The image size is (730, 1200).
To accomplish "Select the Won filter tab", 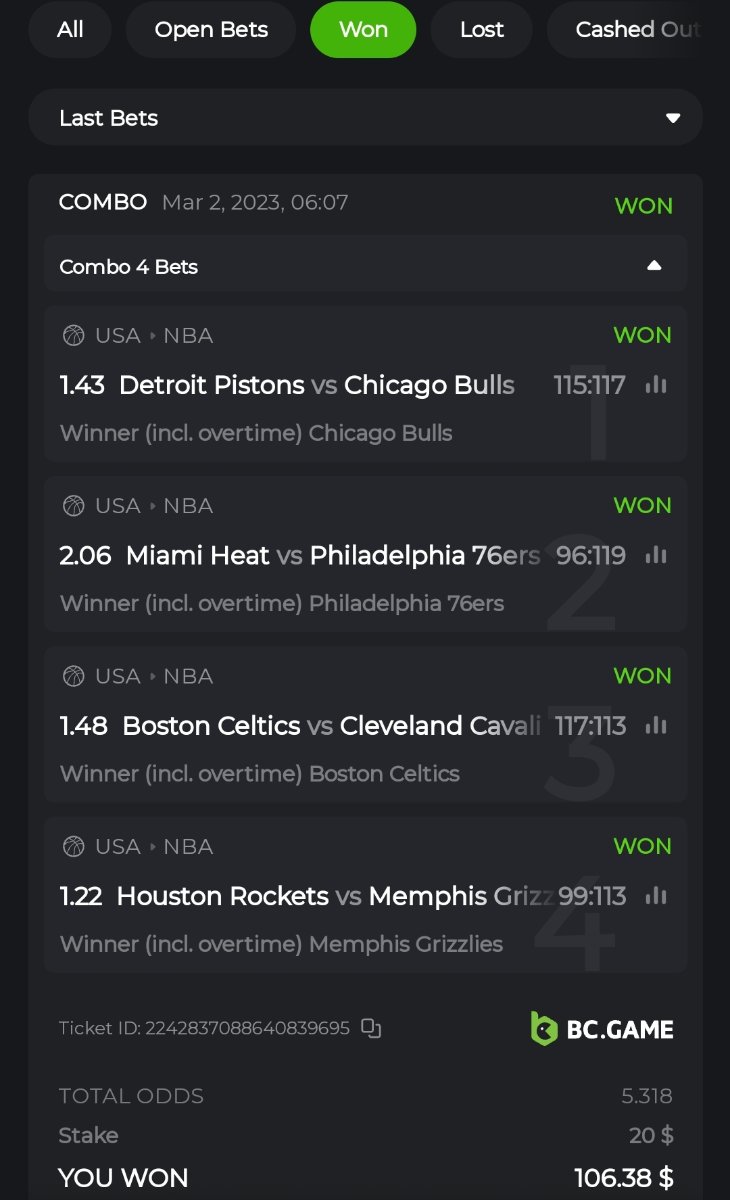I will pos(363,30).
